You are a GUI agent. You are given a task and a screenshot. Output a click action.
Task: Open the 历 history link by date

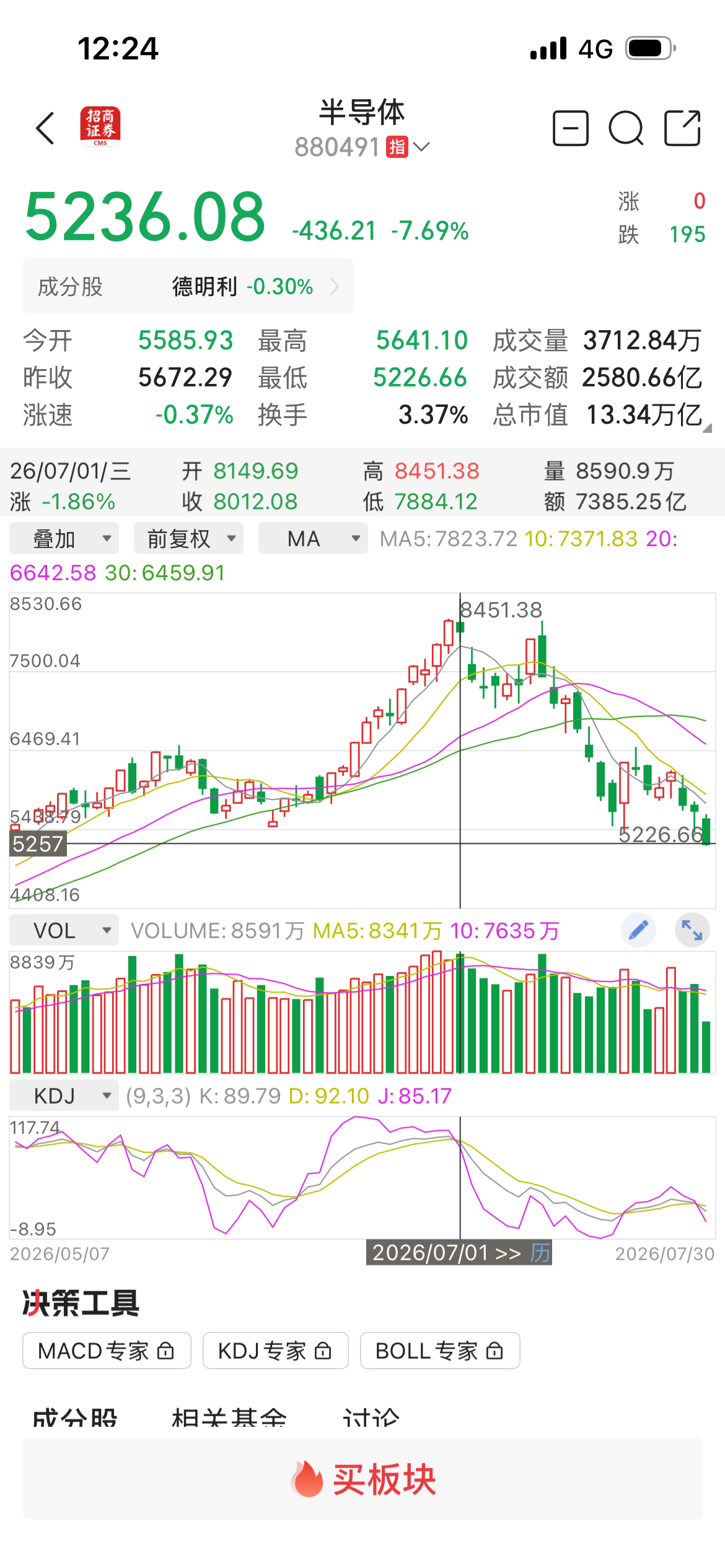click(x=540, y=1253)
